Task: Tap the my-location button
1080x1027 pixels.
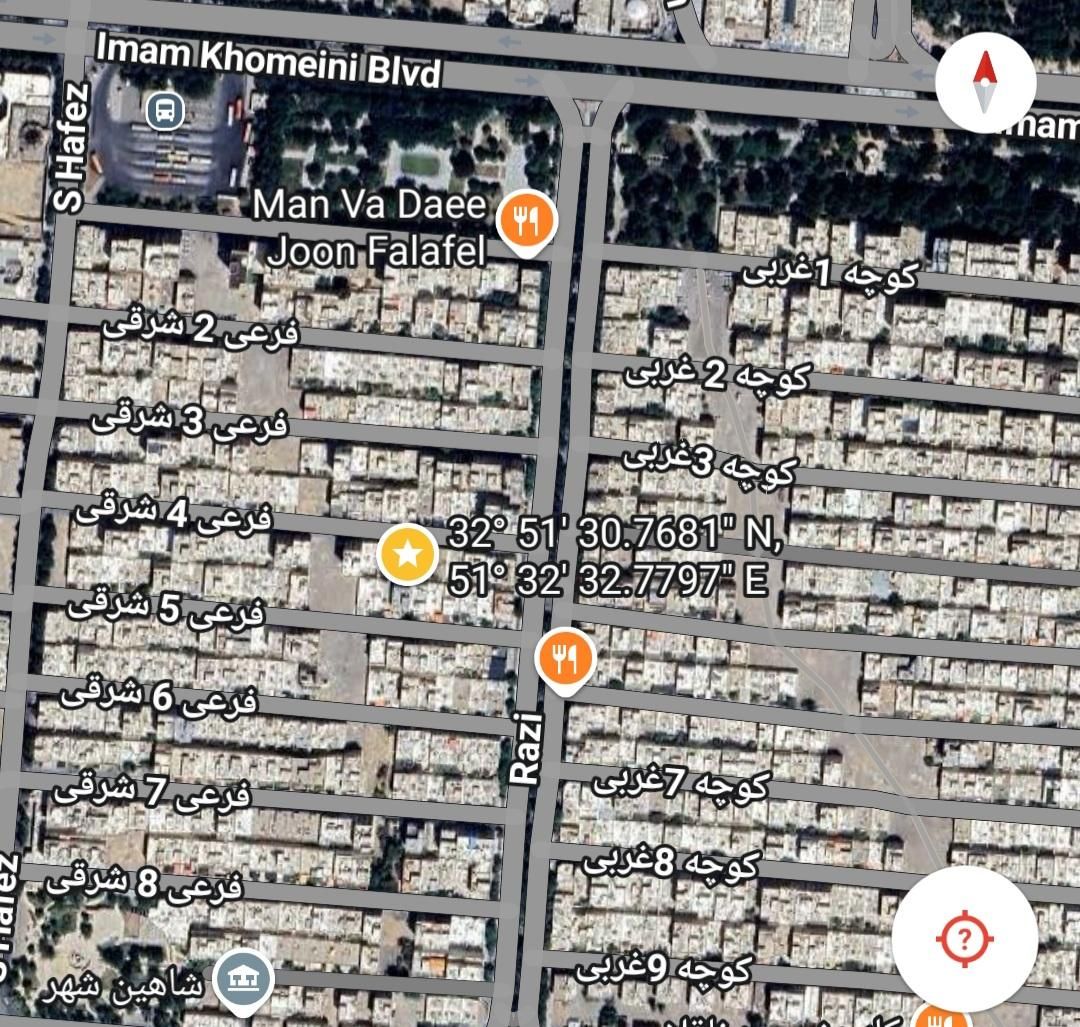Action: (x=964, y=938)
